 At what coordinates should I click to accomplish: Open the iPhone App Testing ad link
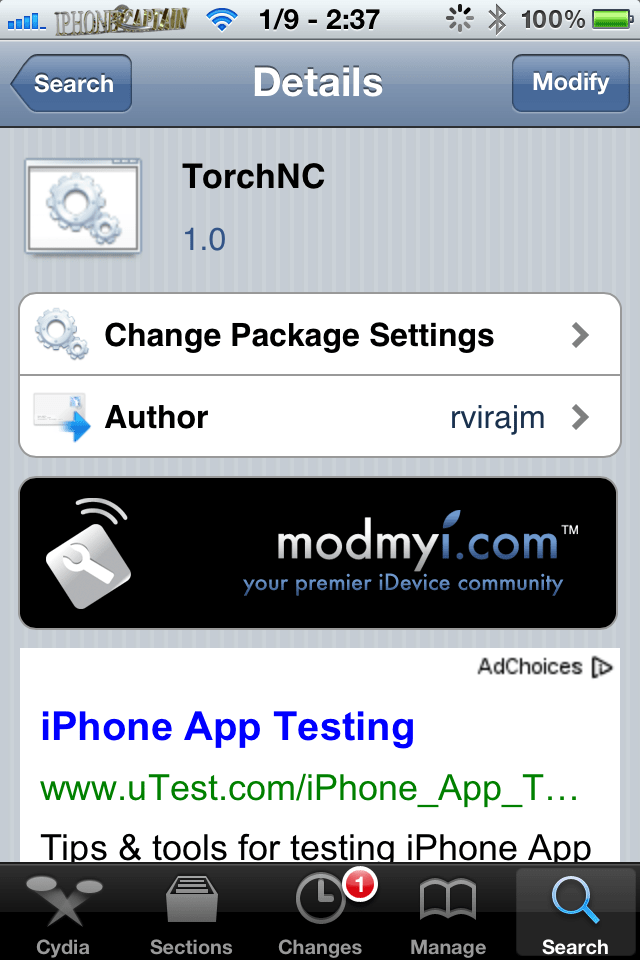pos(227,727)
